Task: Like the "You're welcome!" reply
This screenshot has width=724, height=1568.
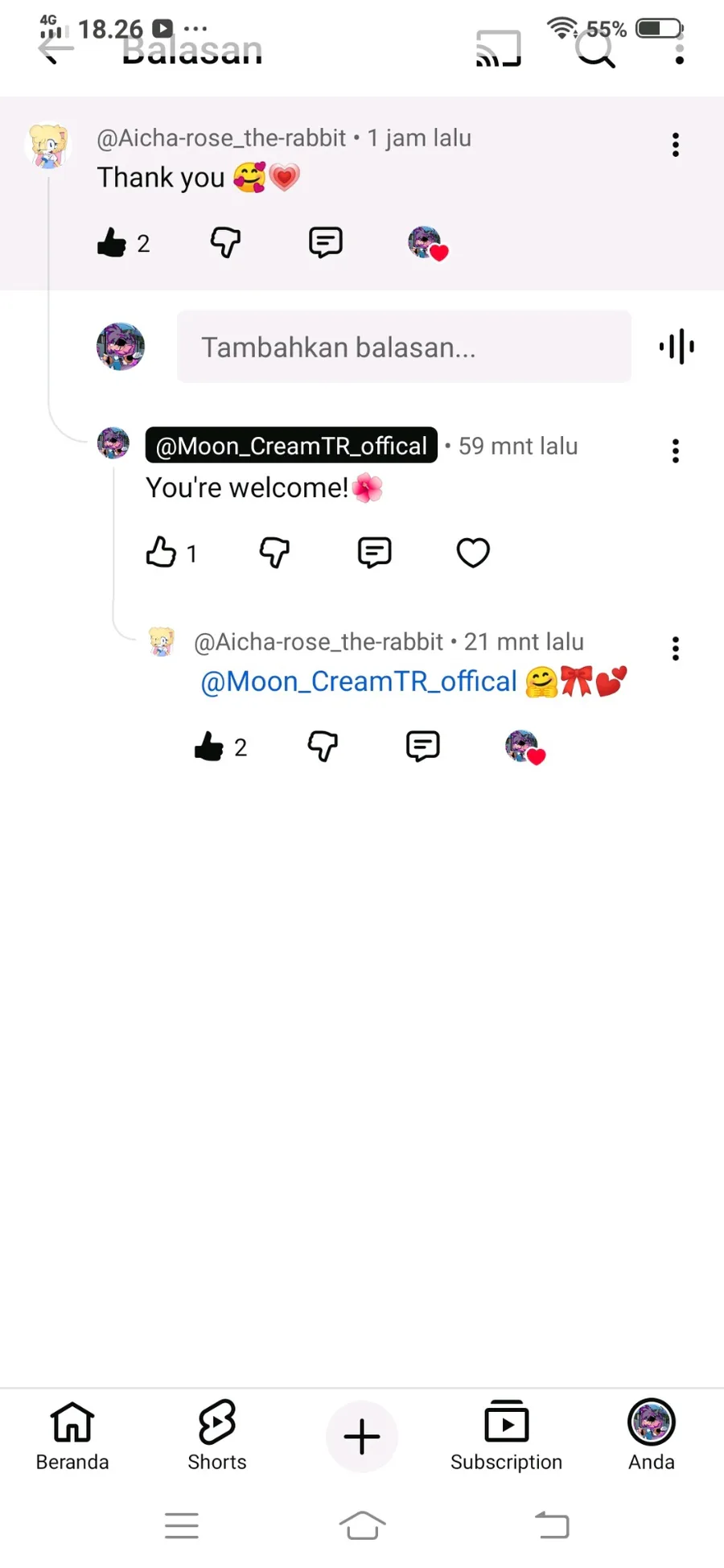Action: (162, 553)
